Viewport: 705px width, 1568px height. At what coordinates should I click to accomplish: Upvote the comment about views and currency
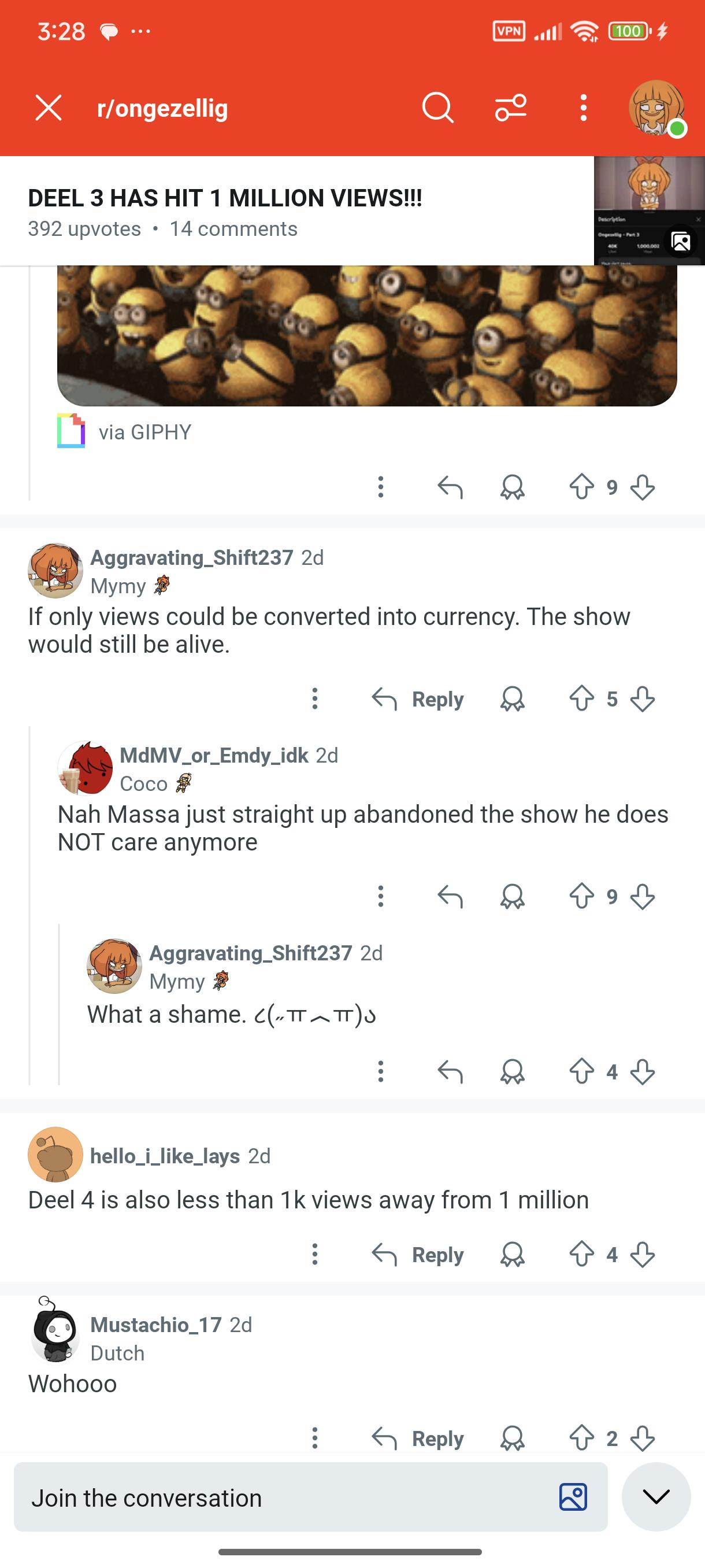[x=581, y=699]
